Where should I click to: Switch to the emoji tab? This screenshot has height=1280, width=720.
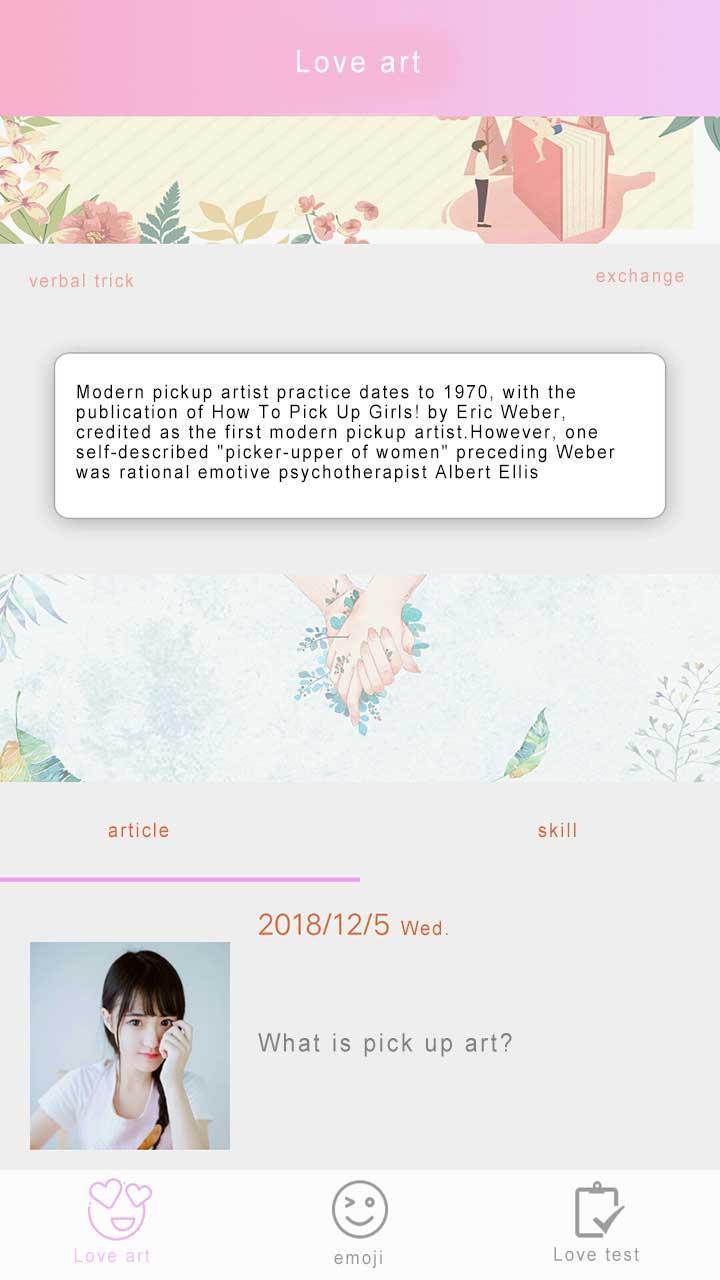click(x=359, y=1223)
